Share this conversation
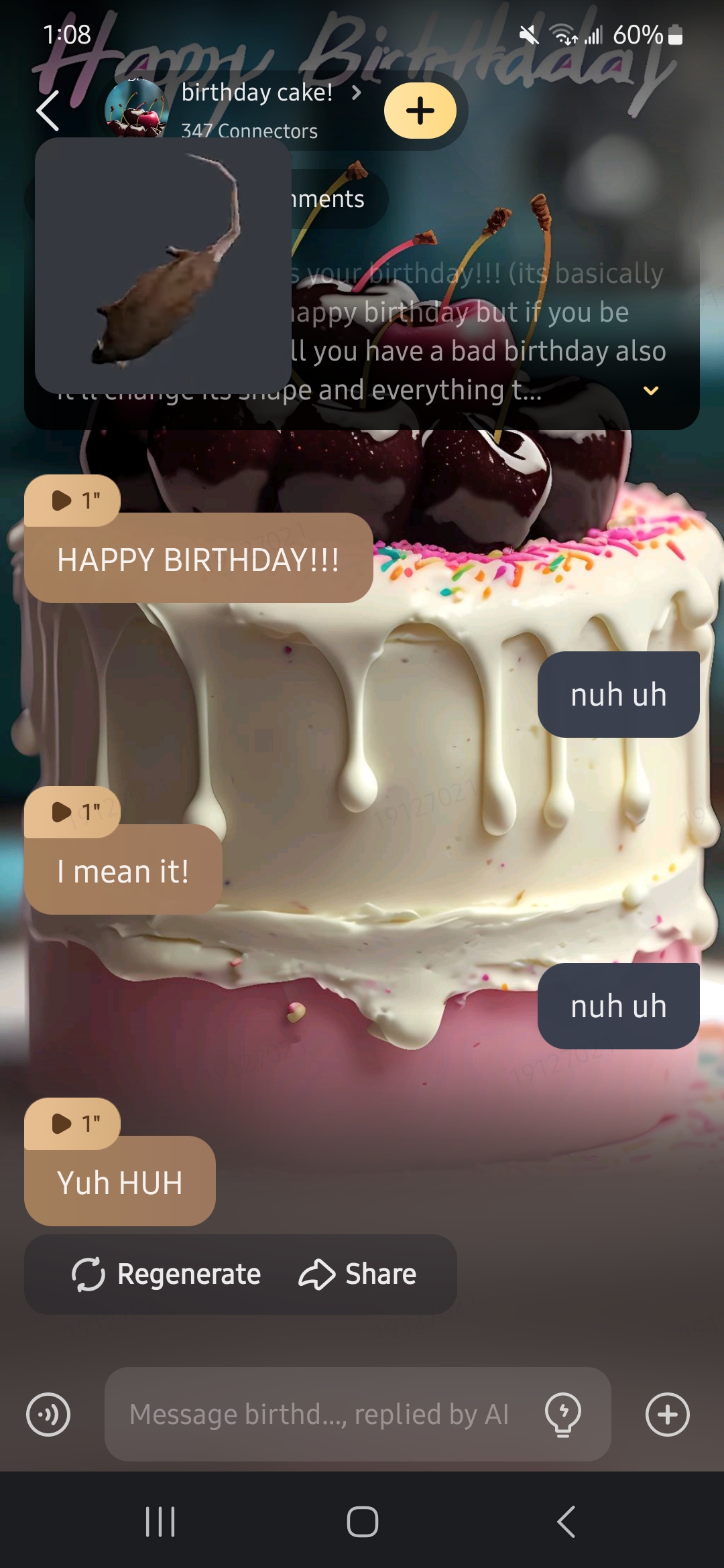The width and height of the screenshot is (724, 1568). click(358, 1275)
